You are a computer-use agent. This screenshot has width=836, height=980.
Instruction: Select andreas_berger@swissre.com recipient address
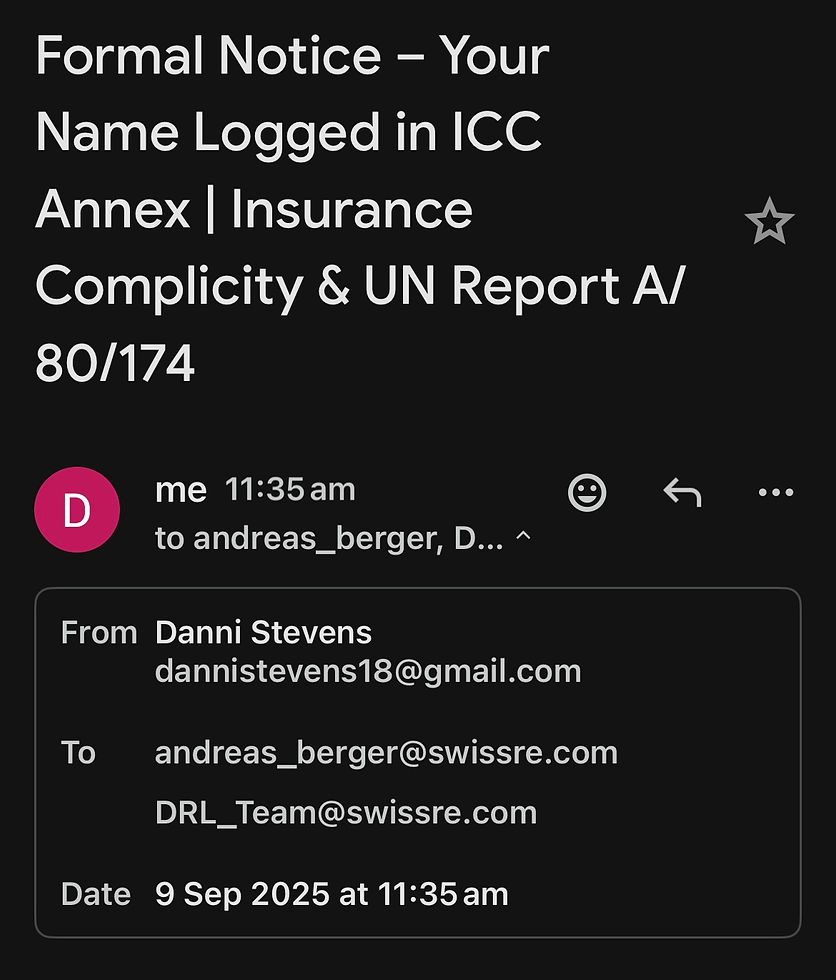click(386, 752)
